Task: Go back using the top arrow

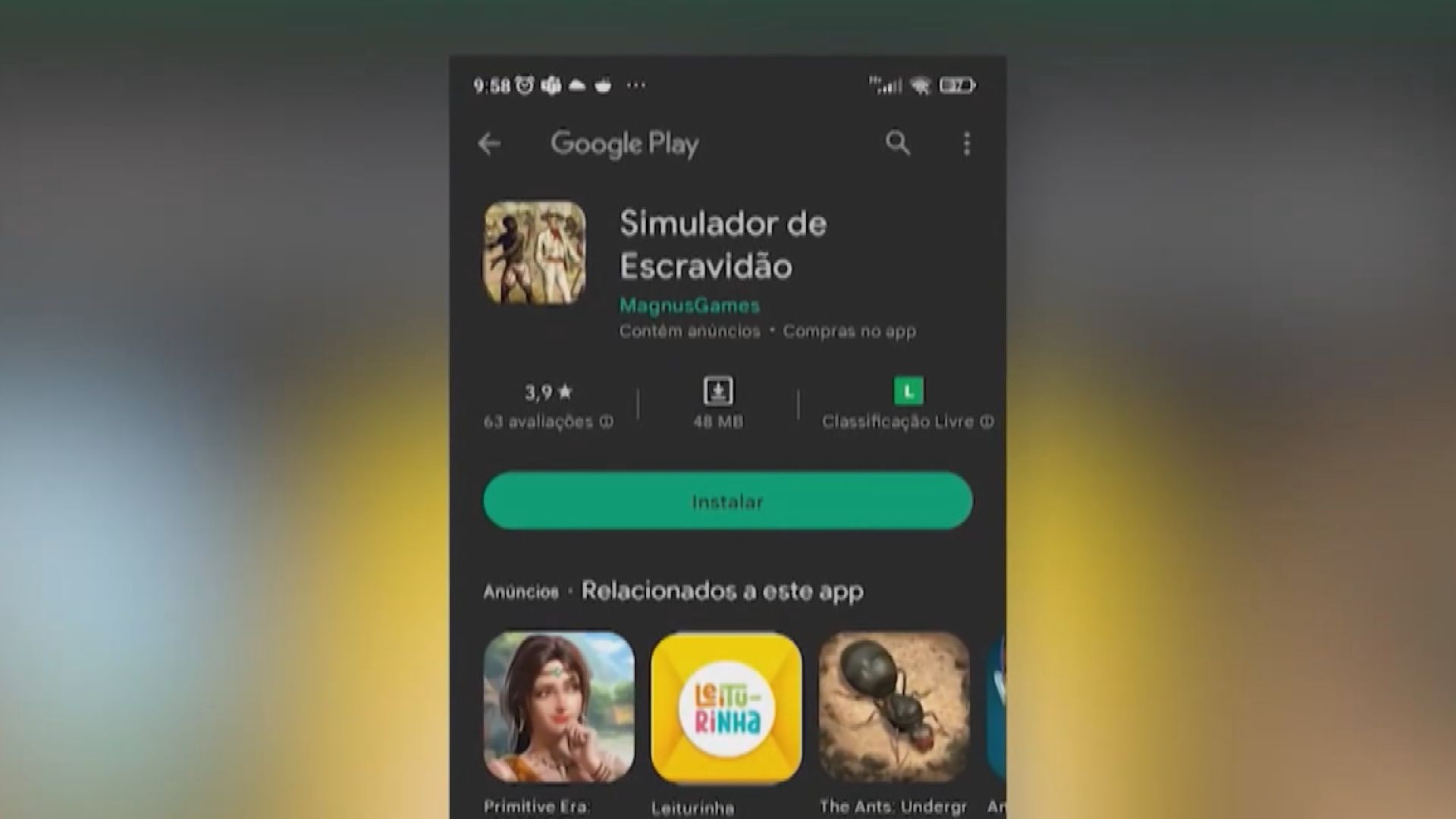Action: click(489, 143)
